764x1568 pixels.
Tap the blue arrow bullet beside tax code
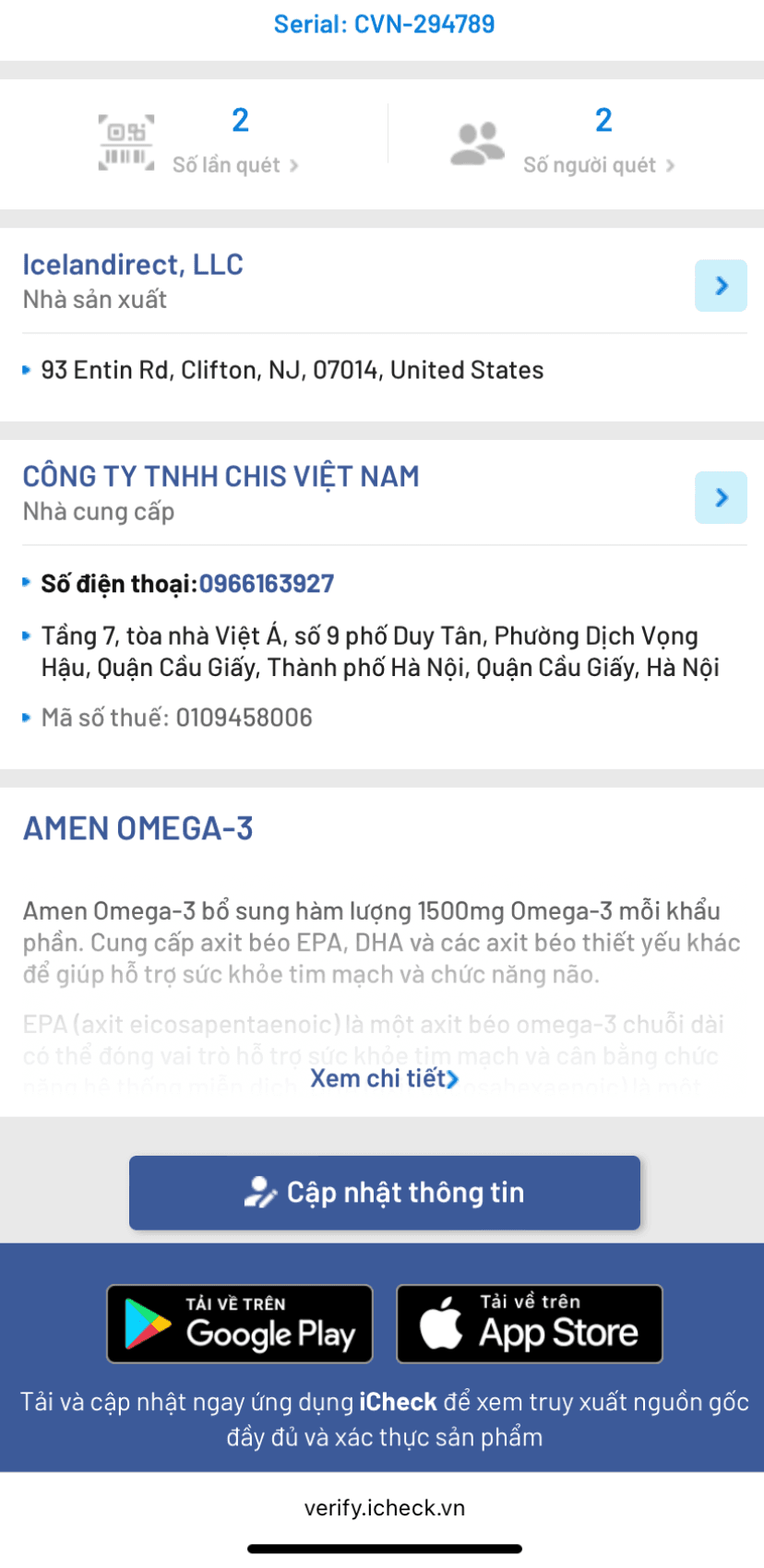click(27, 716)
